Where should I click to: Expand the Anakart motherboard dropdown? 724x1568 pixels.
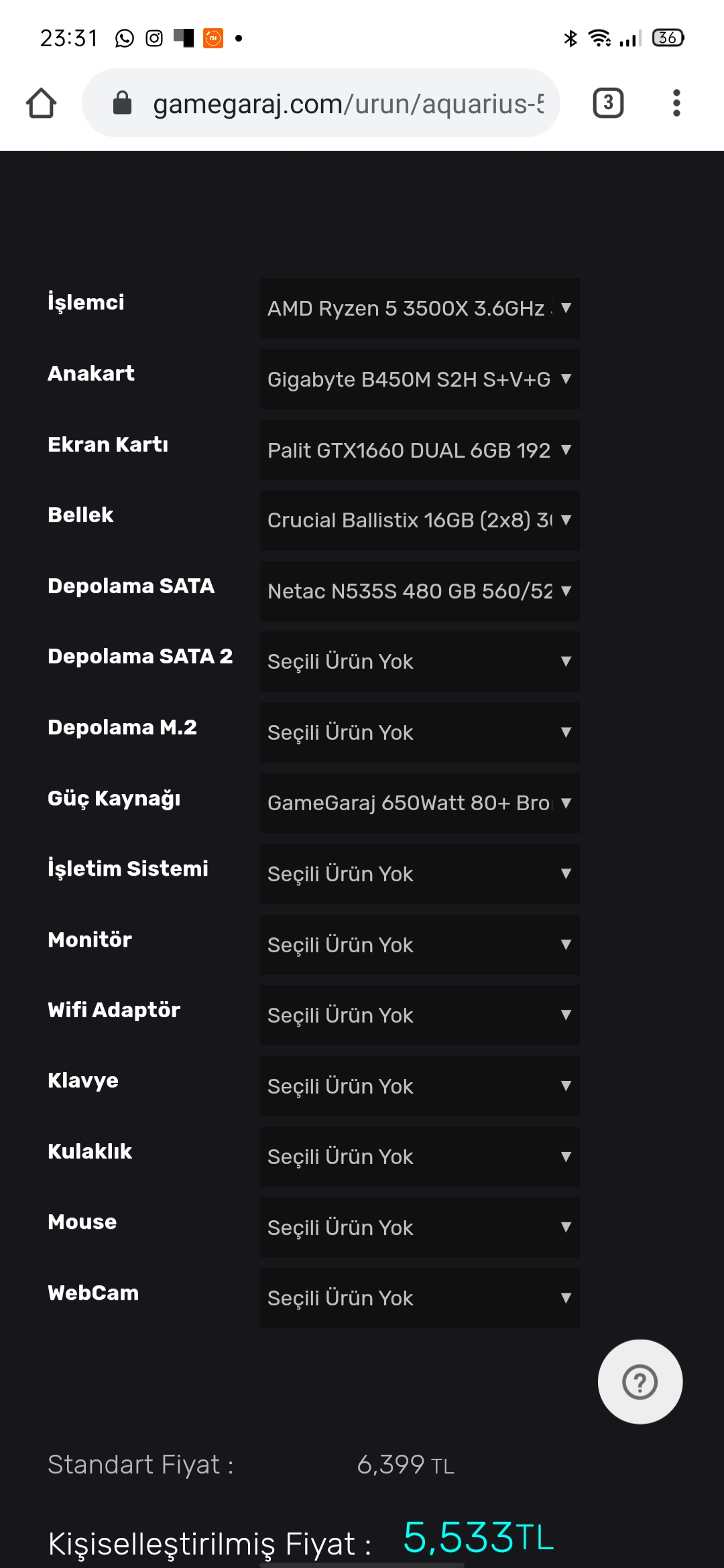[420, 379]
